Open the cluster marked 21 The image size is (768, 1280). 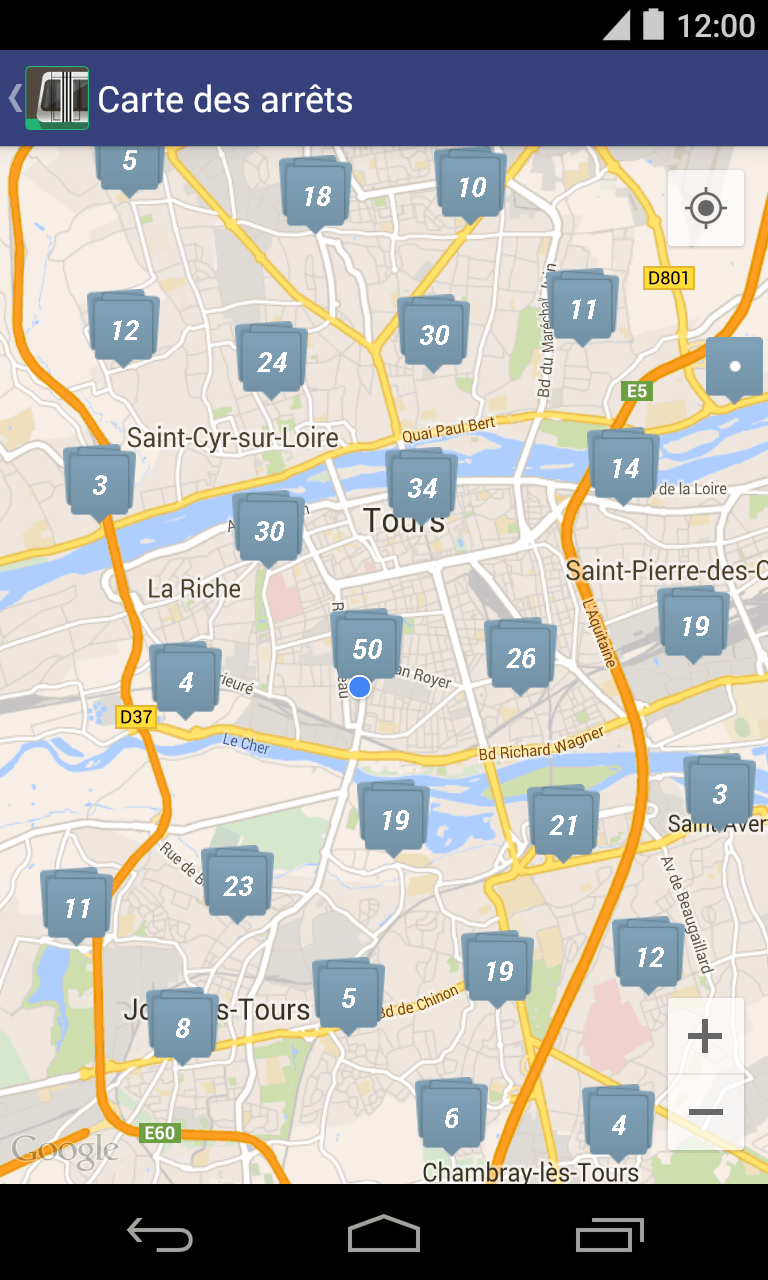click(563, 824)
